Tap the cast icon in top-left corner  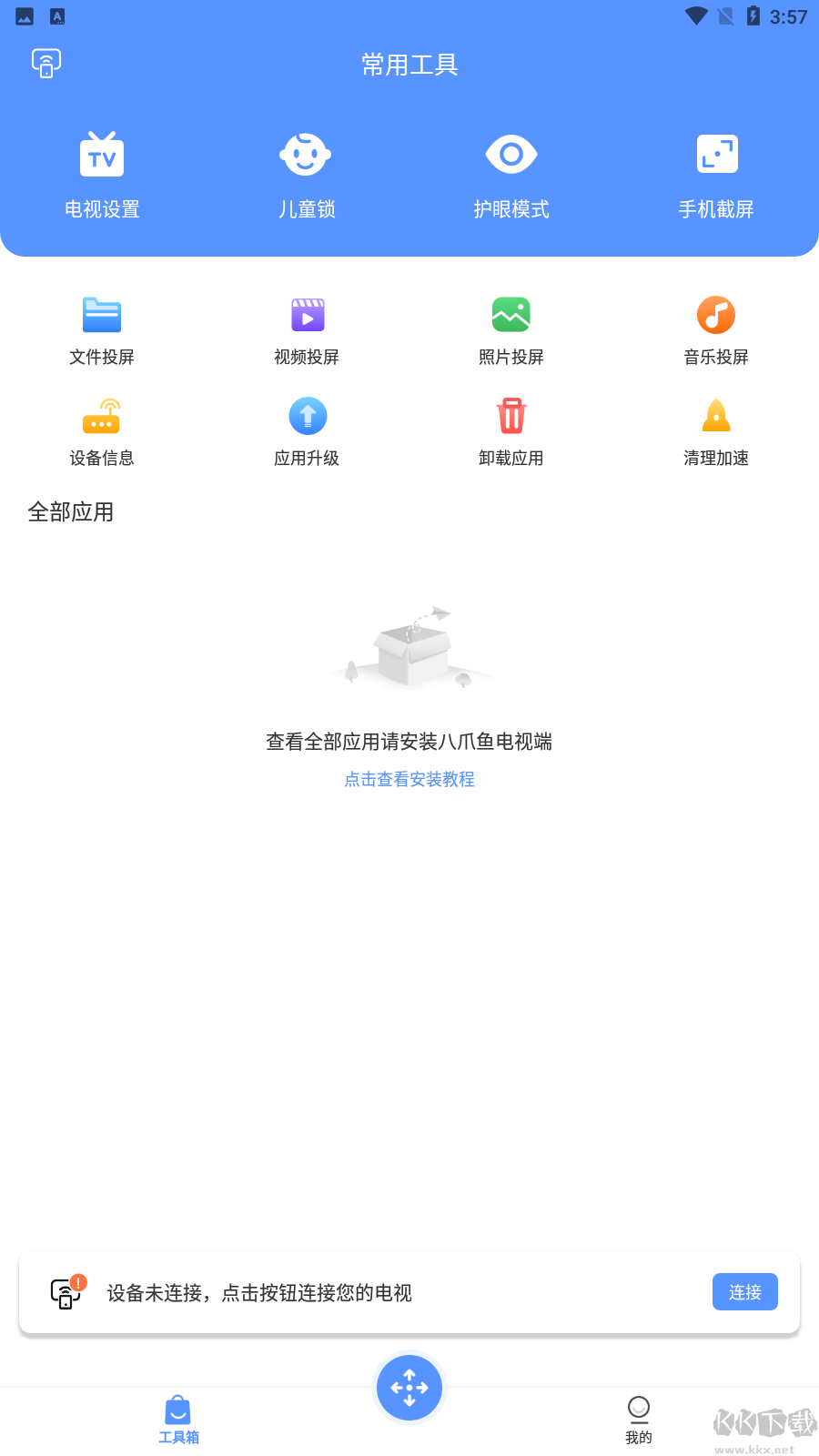click(x=45, y=62)
